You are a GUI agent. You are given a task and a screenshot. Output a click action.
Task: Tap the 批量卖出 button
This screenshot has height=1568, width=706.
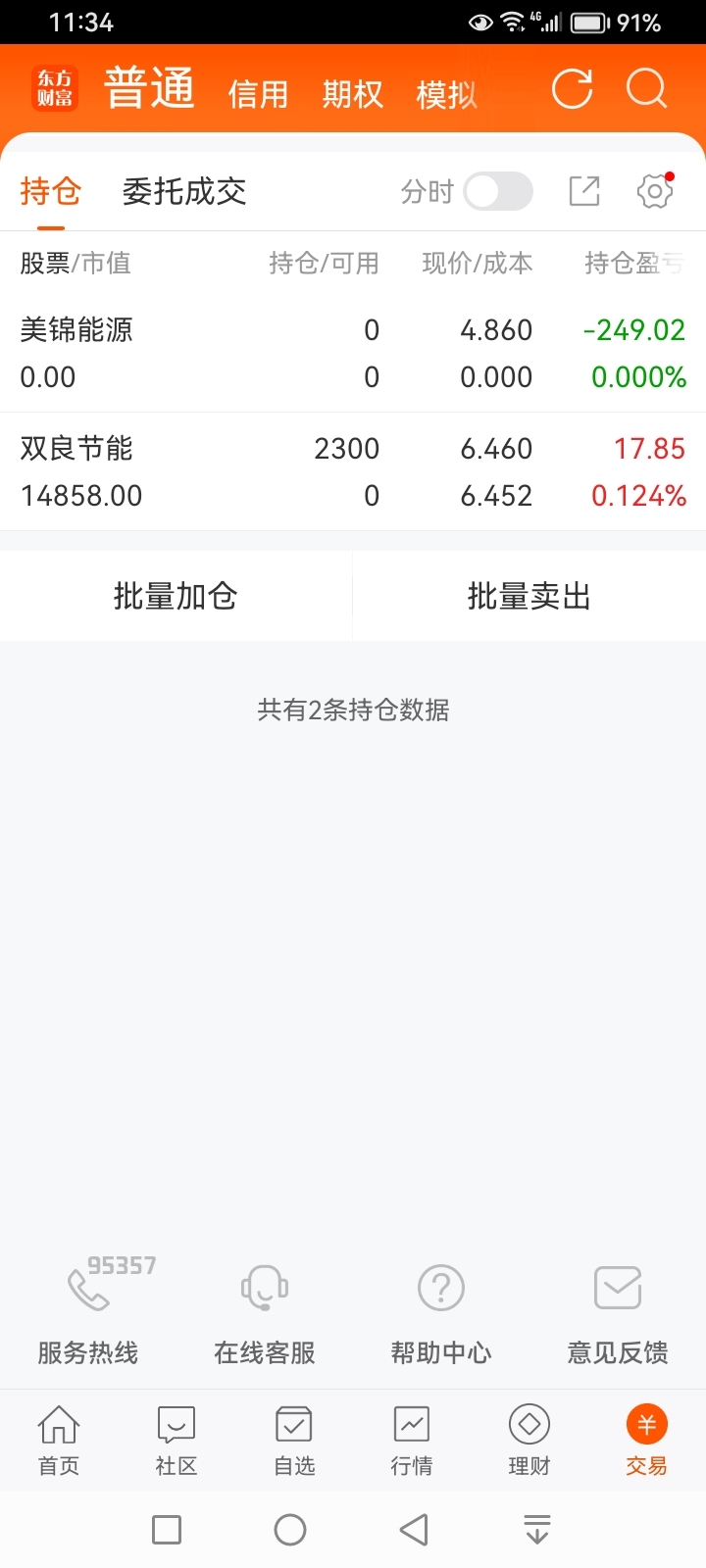[529, 596]
